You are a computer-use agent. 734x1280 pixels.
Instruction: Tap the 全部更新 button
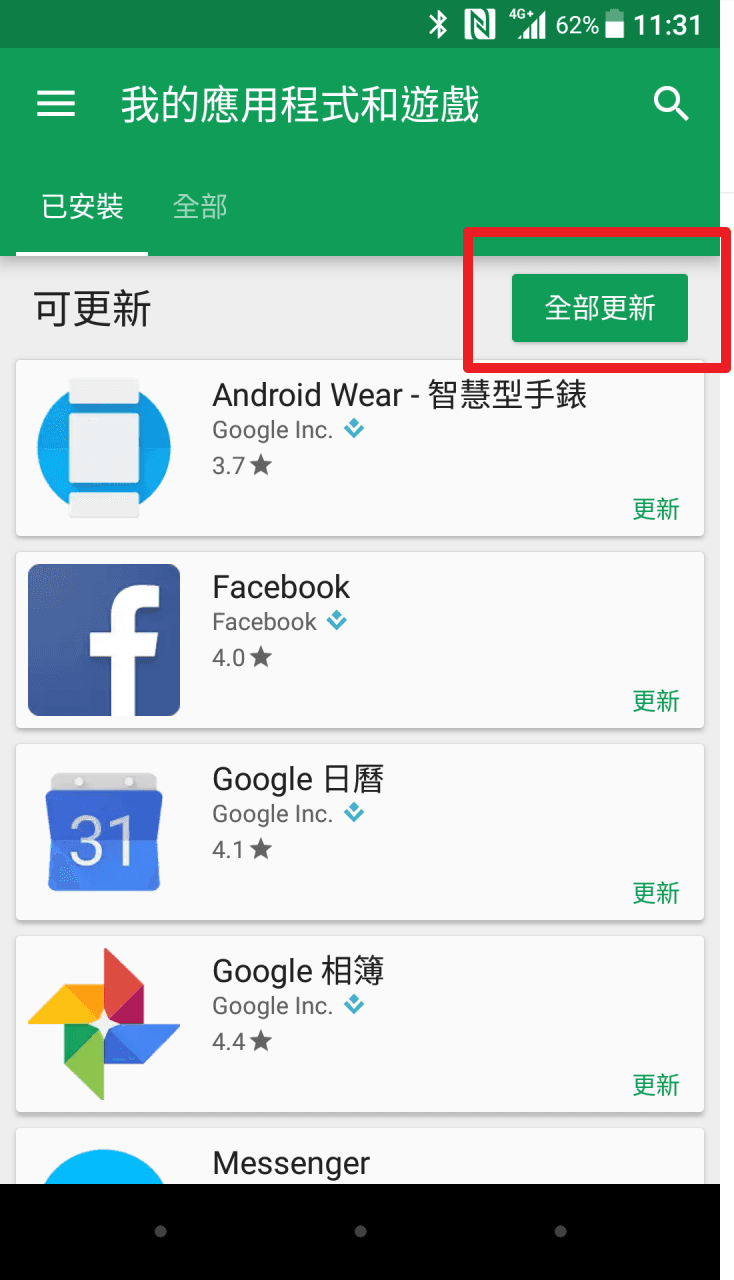pos(599,308)
